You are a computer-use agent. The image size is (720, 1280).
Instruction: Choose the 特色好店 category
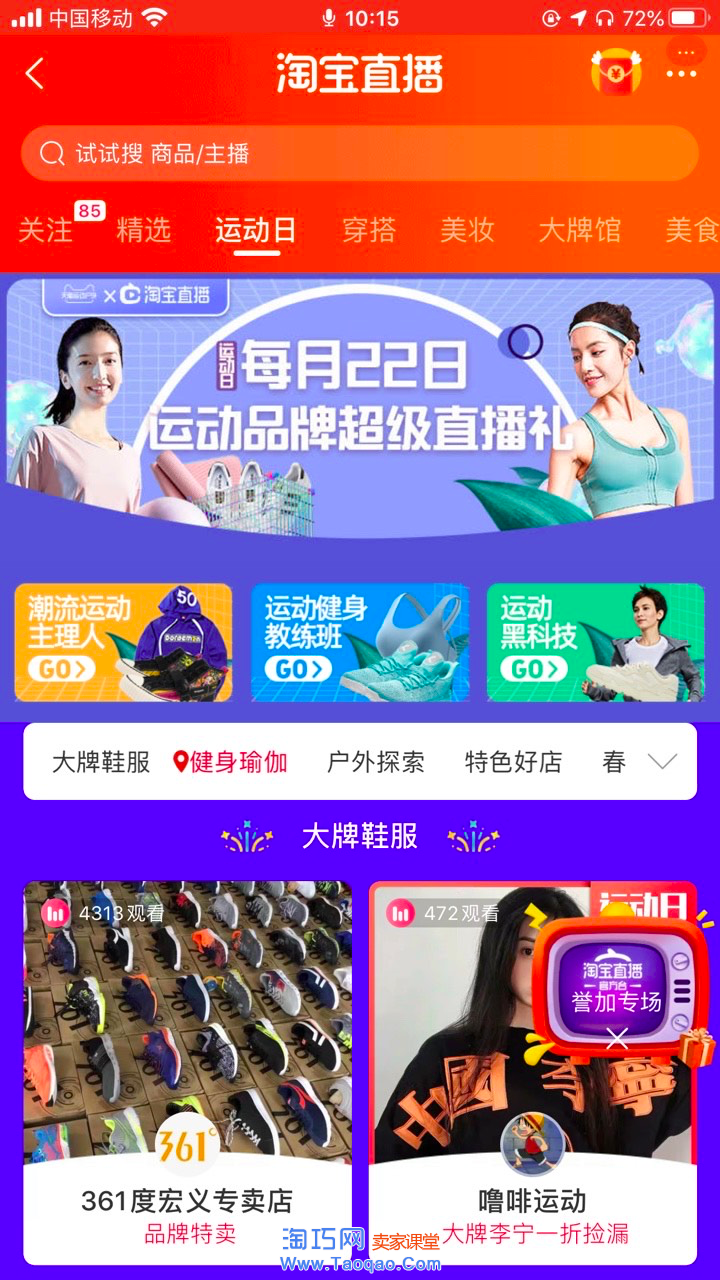coord(513,762)
